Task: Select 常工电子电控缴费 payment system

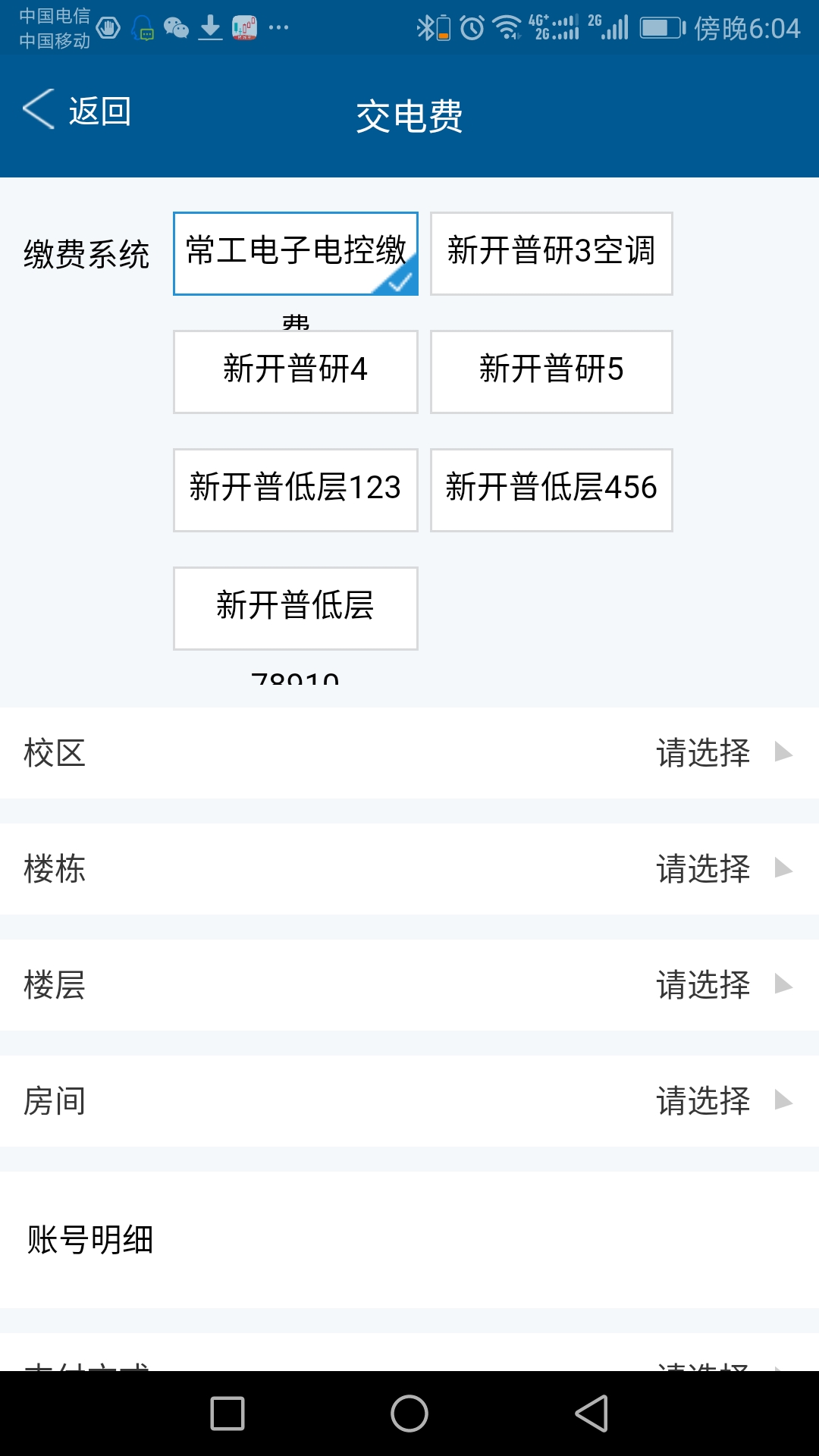Action: 295,253
